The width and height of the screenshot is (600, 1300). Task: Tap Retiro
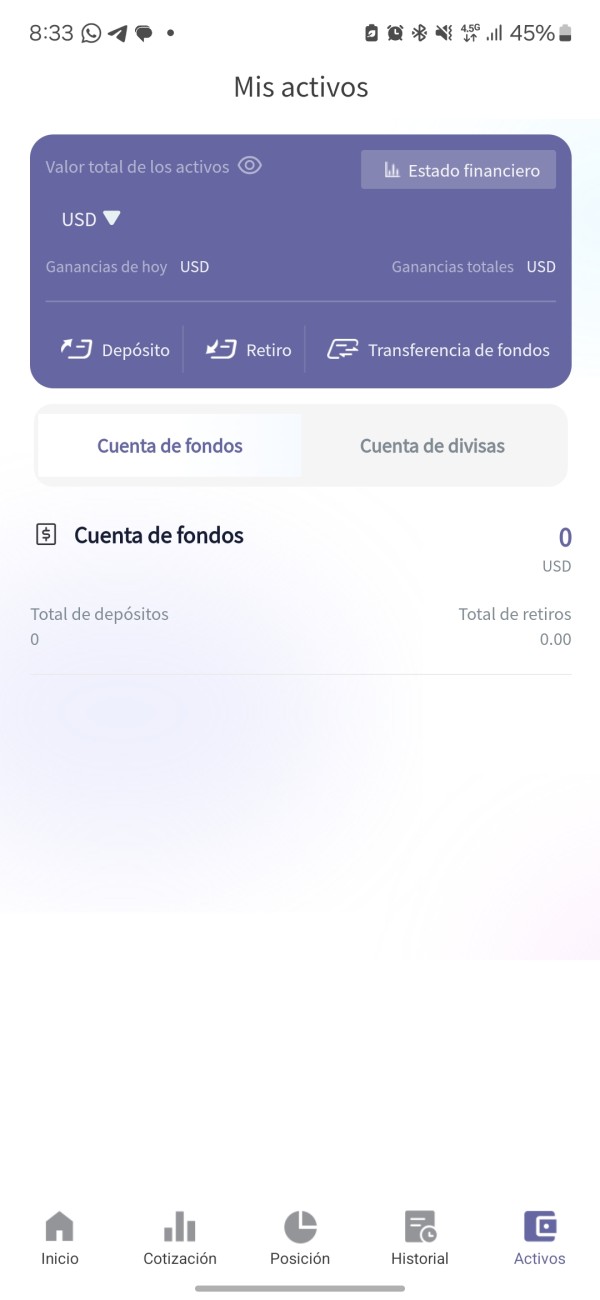coord(248,350)
